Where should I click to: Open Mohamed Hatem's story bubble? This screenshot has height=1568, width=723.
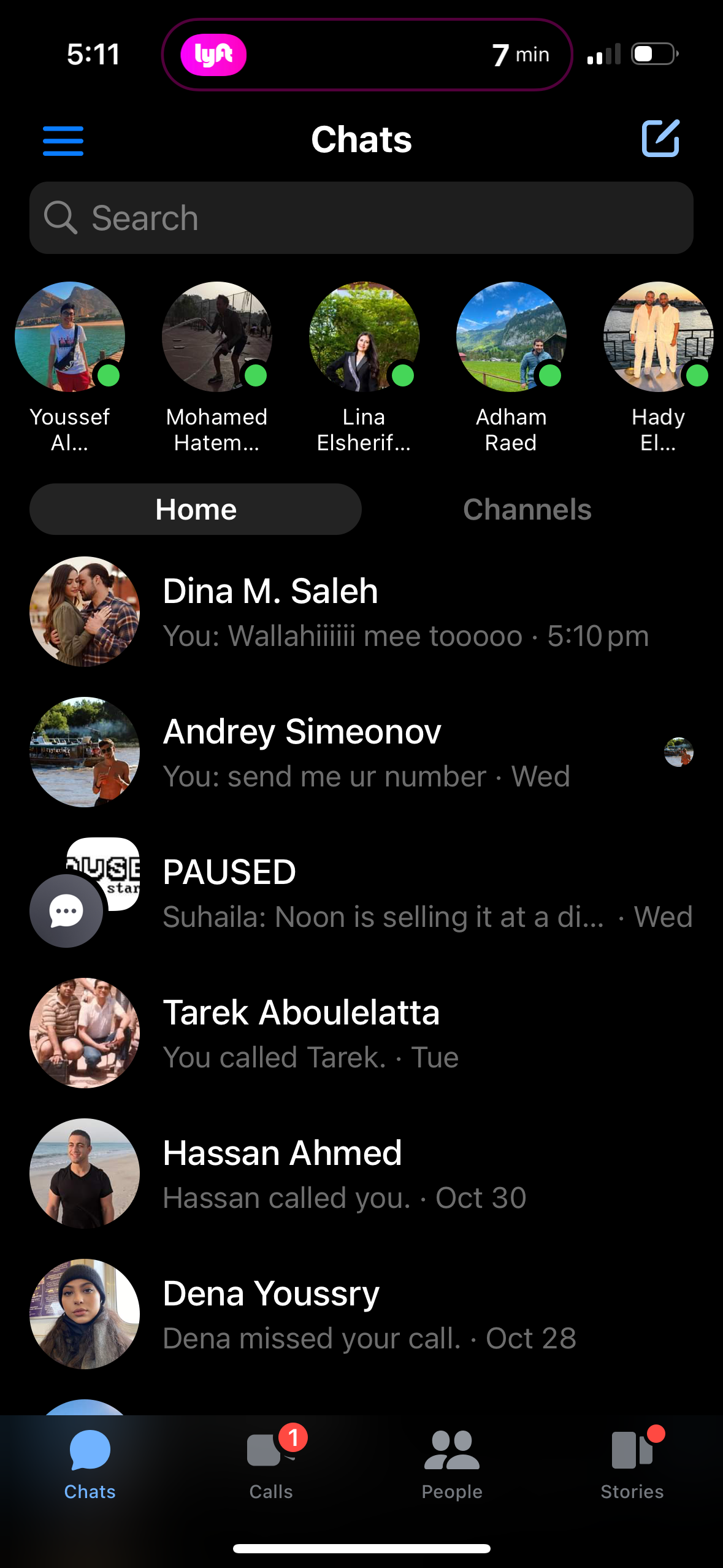click(x=217, y=337)
